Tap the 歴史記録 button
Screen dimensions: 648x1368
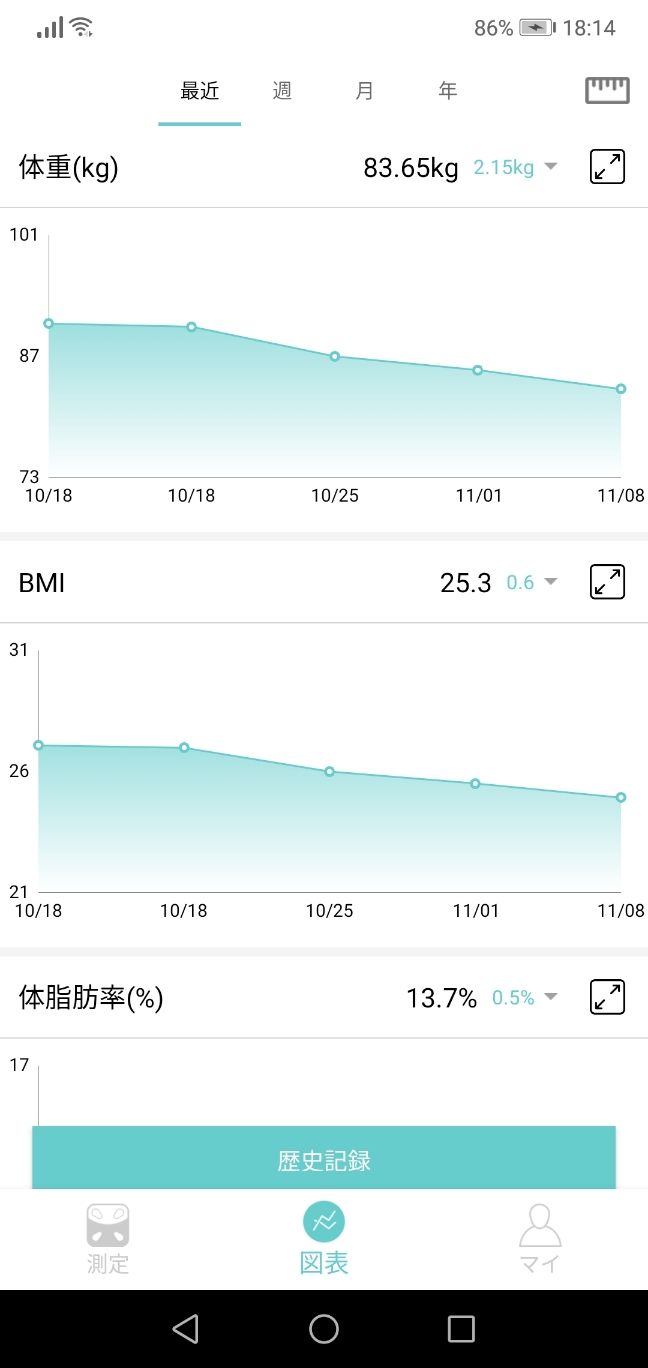(324, 1160)
